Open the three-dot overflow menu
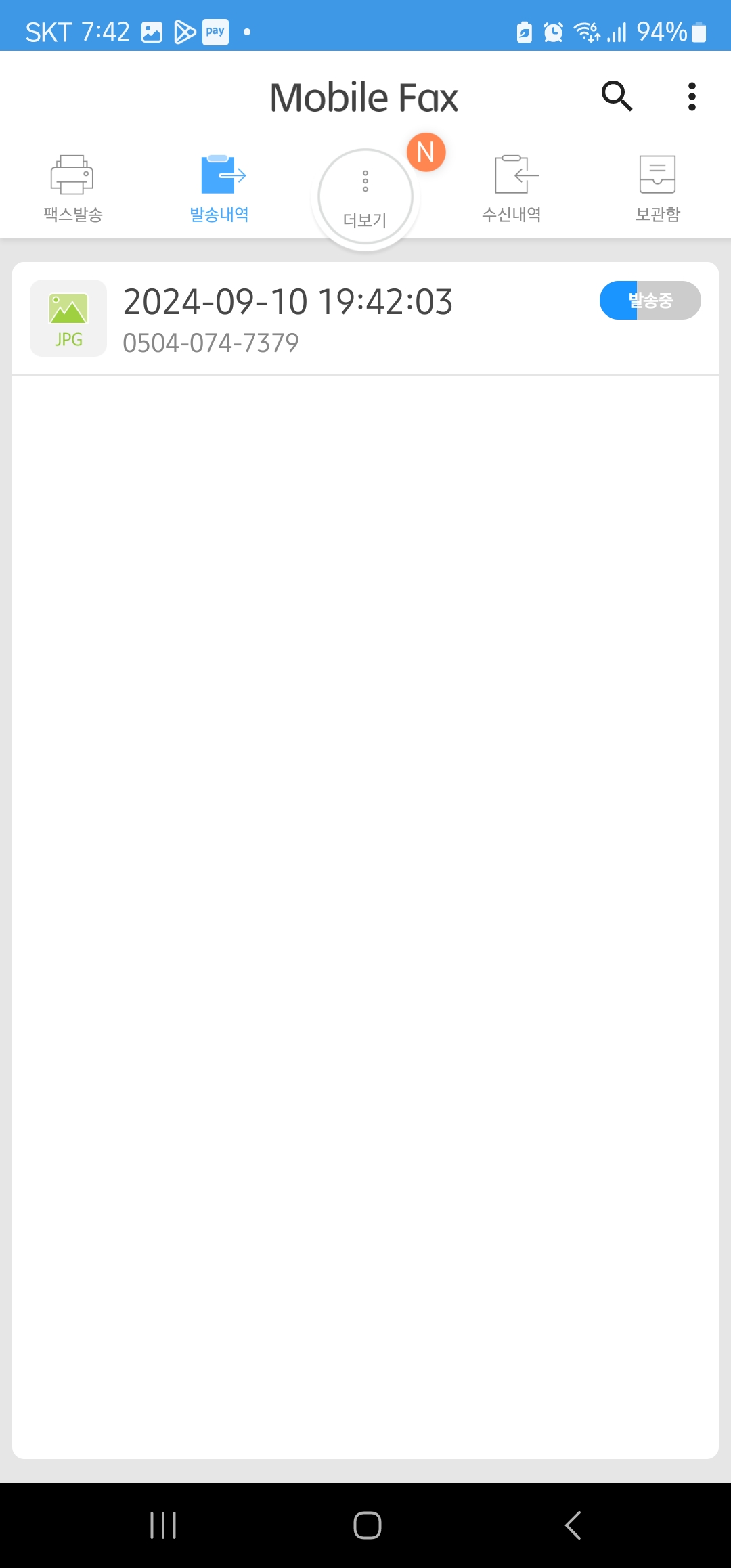731x1568 pixels. tap(692, 96)
